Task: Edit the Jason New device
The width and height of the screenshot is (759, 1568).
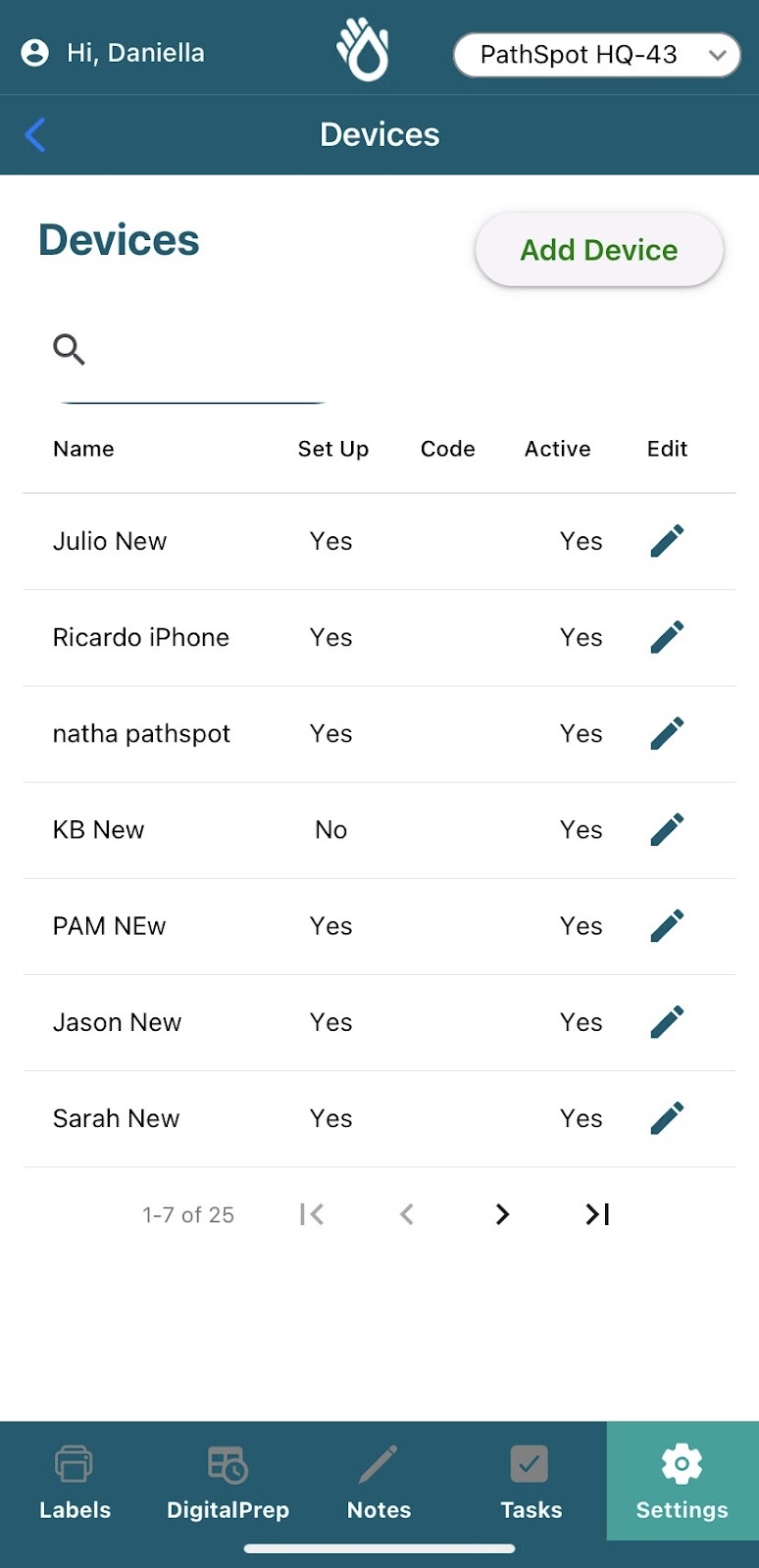Action: click(x=667, y=1022)
